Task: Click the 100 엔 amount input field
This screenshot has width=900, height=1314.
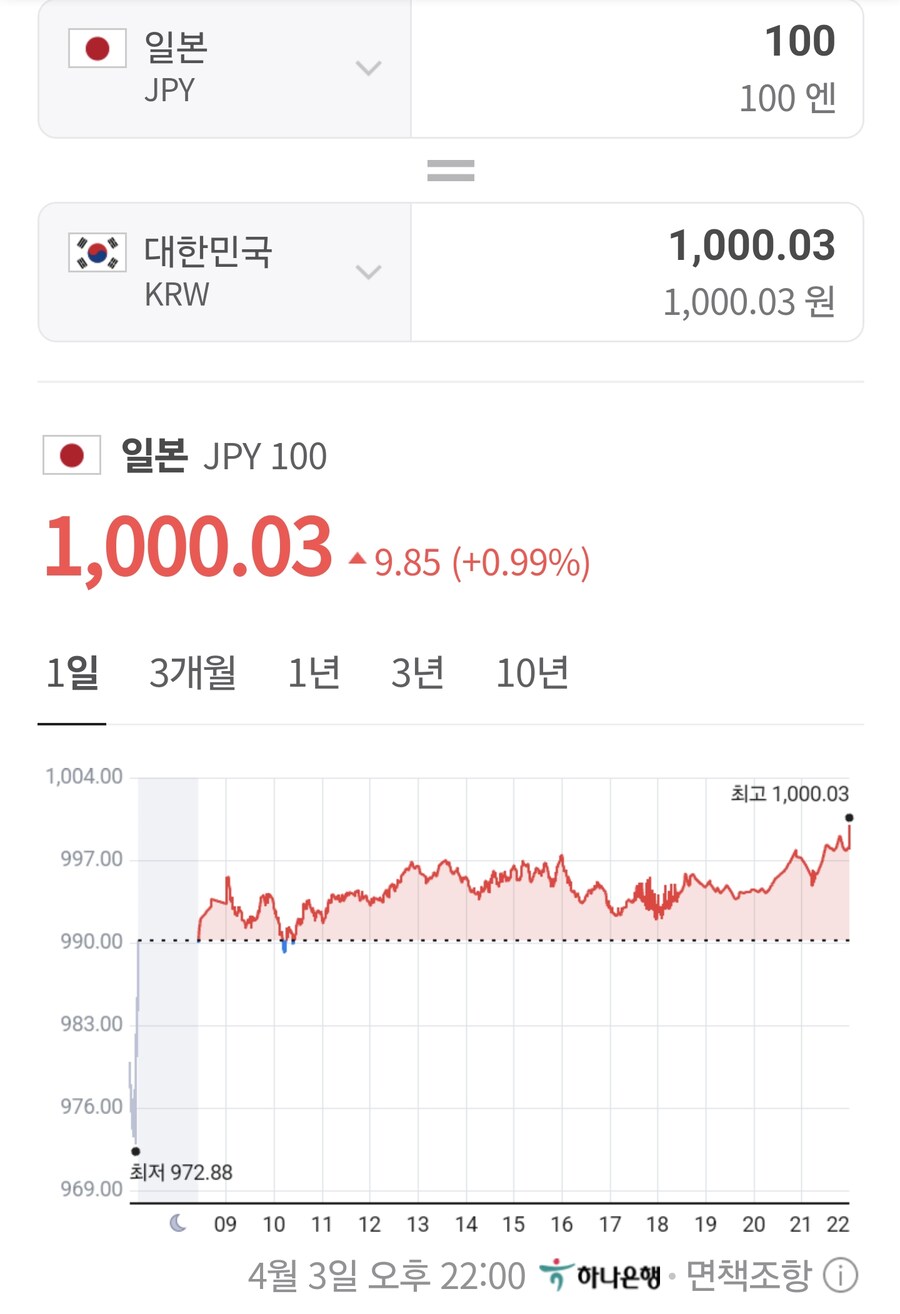Action: tap(788, 99)
